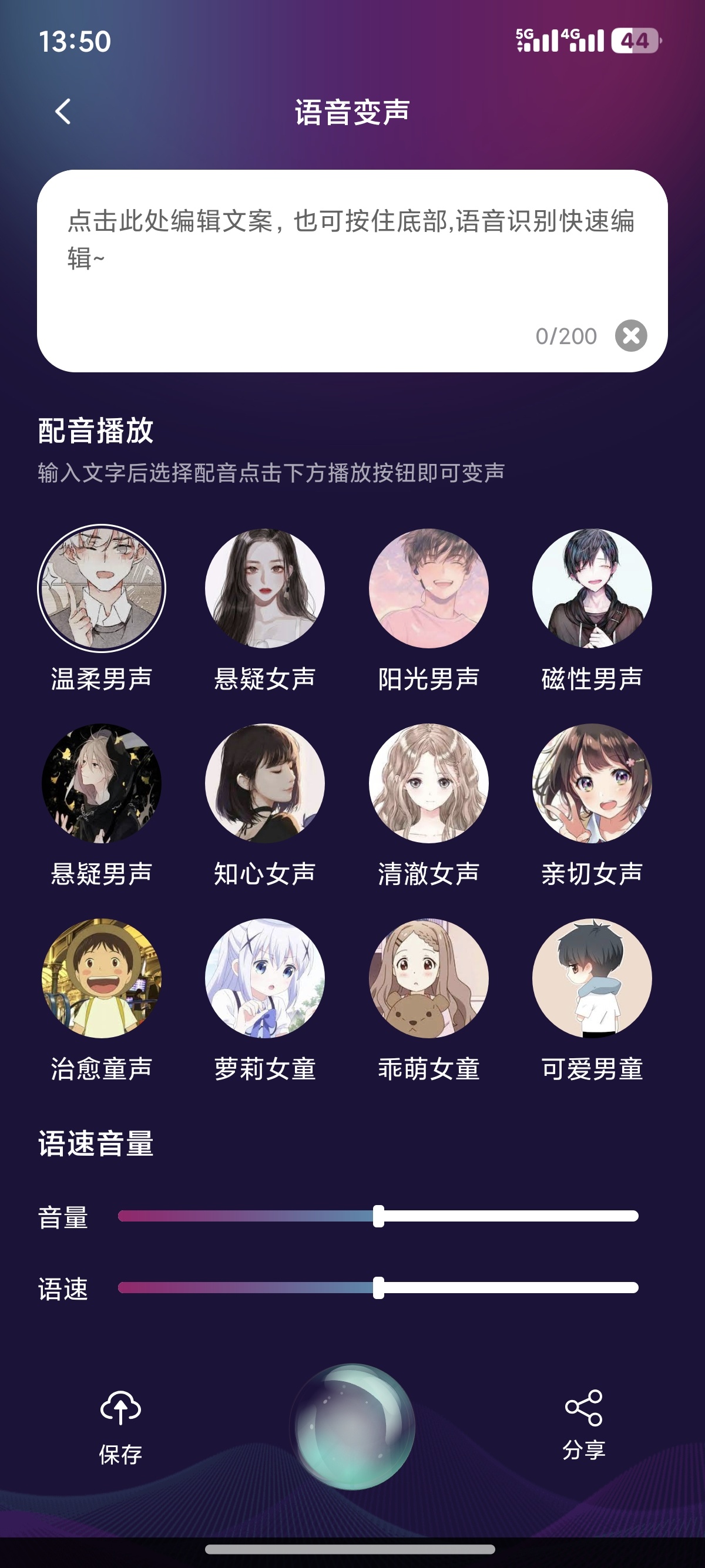
Task: Select the 可爱男童 voice
Action: 592,978
